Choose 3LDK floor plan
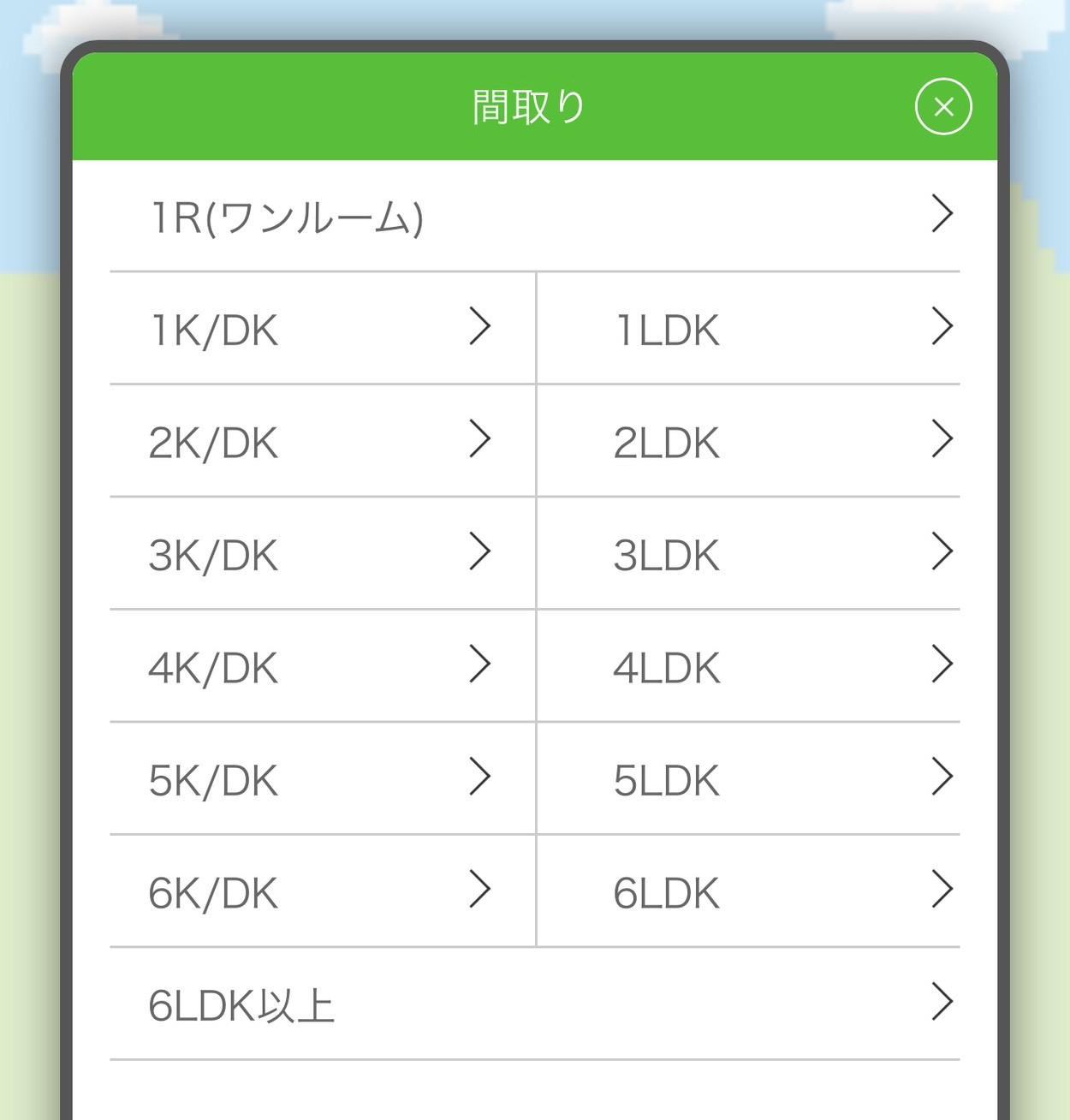 [748, 554]
